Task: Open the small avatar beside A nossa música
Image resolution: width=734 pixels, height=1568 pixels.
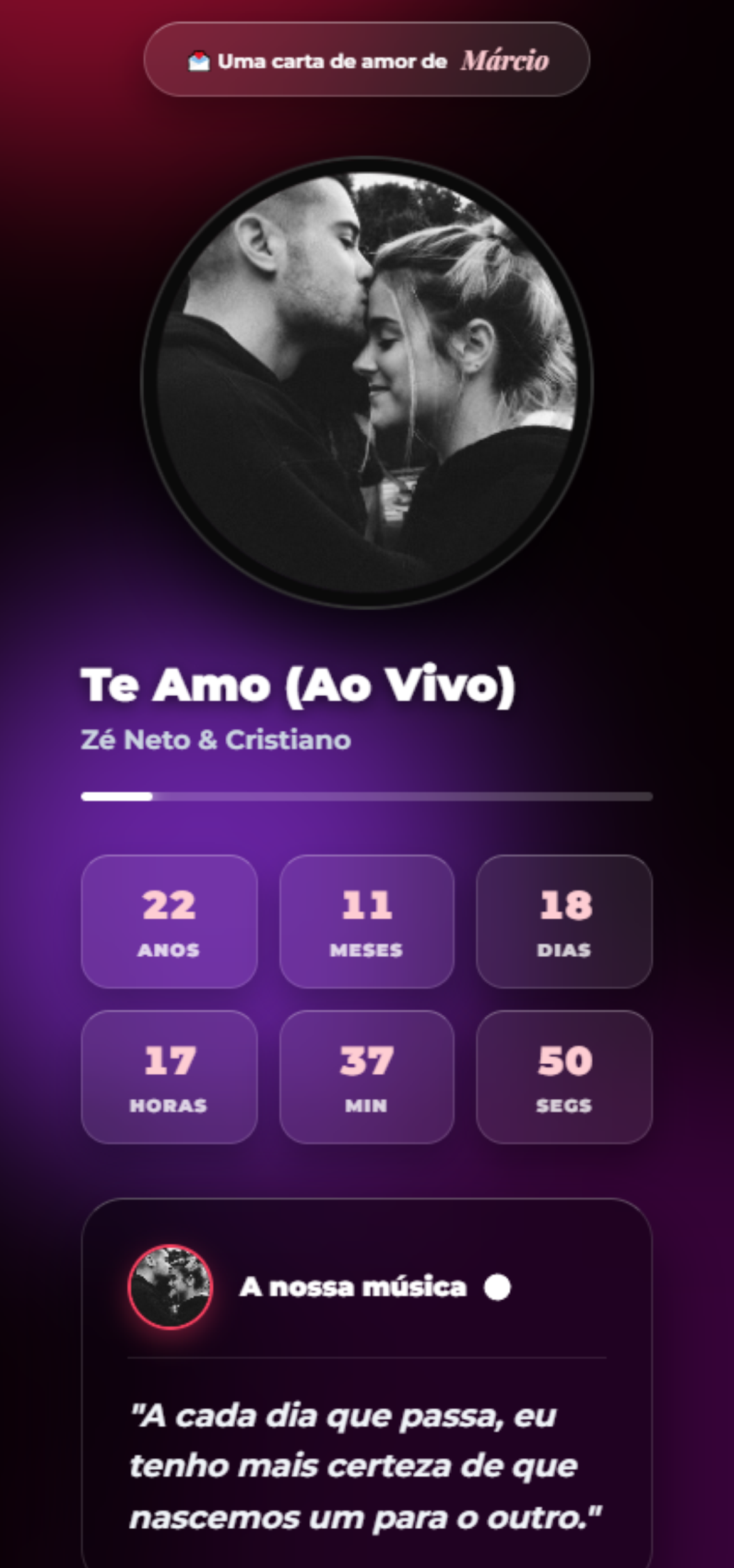Action: [x=170, y=1287]
